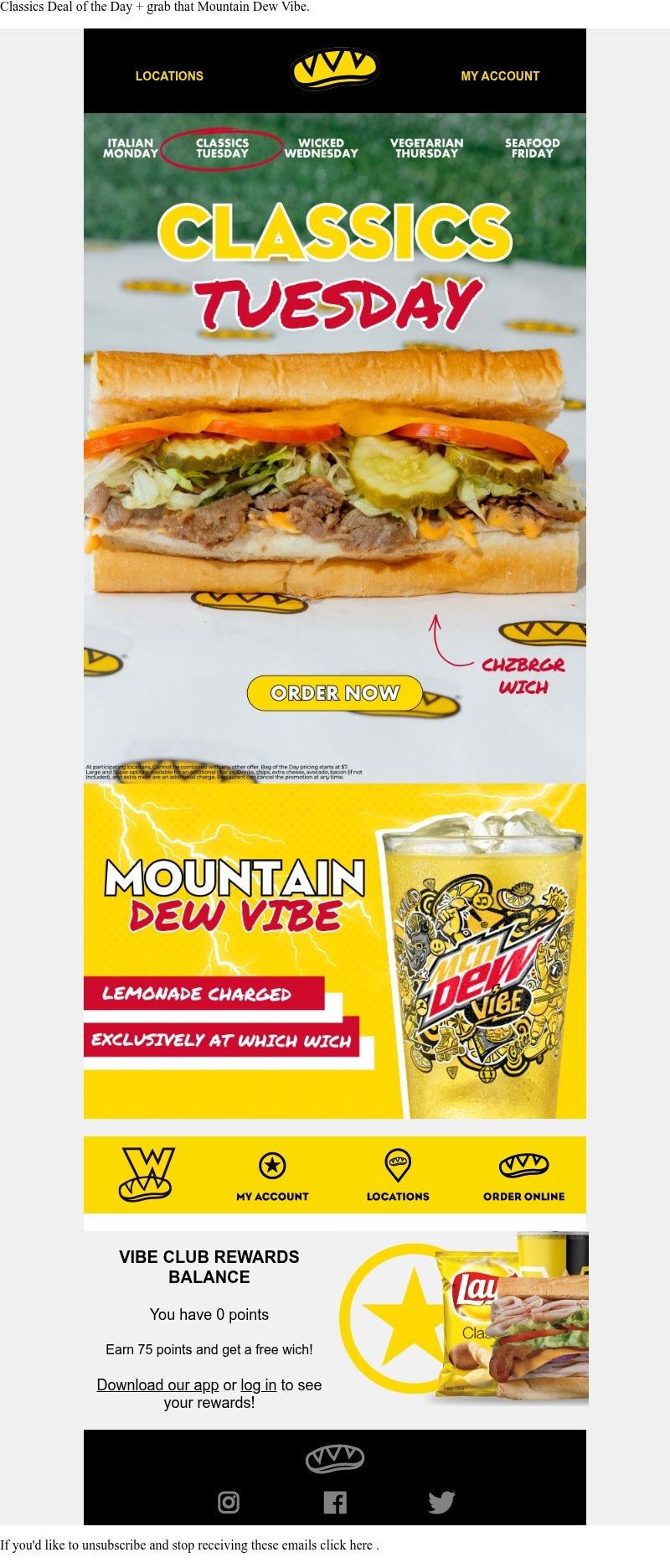
Task: Open Locations with the map pin icon
Action: tap(398, 1176)
